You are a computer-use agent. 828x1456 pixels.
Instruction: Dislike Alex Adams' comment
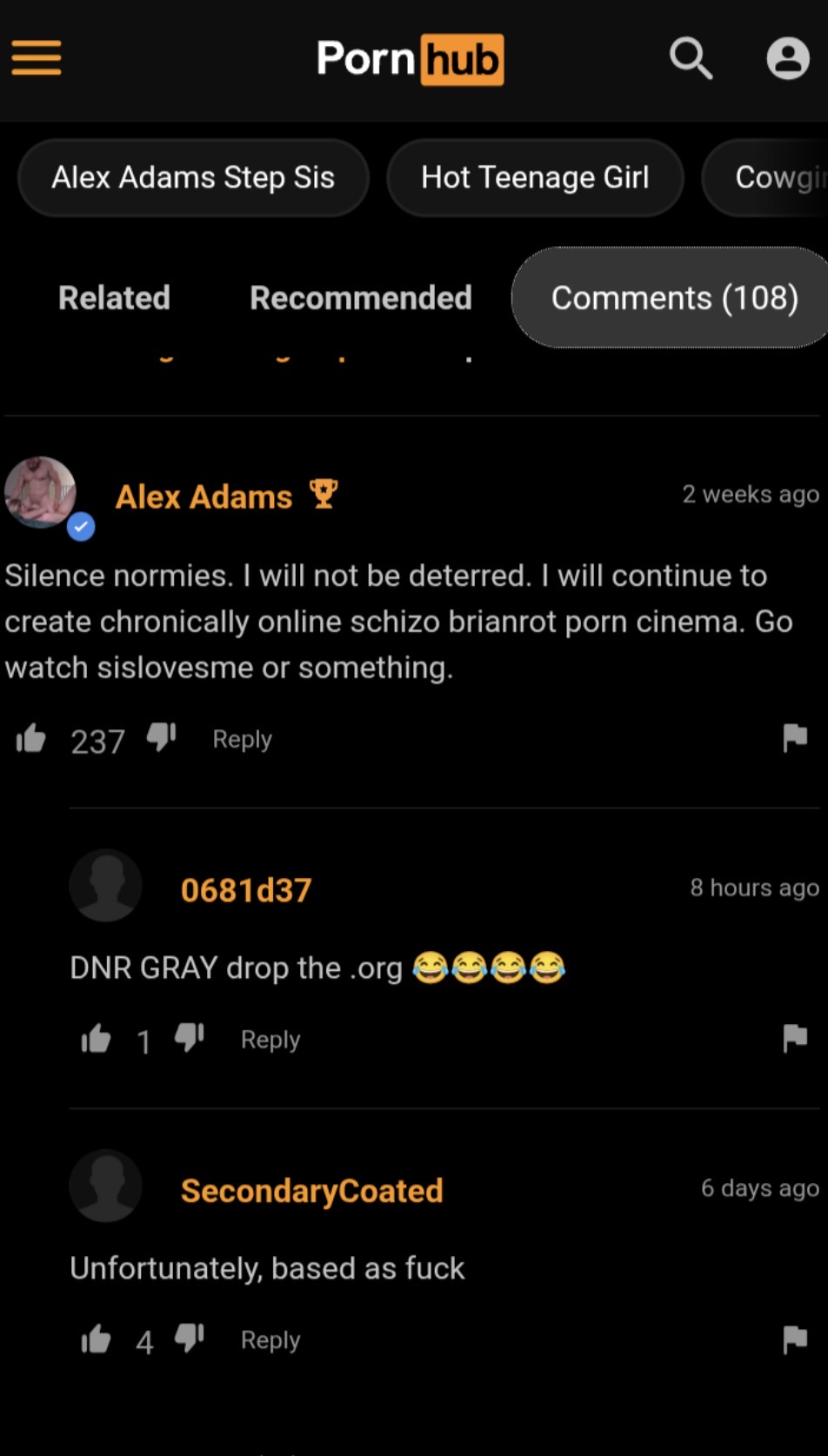[x=161, y=738]
